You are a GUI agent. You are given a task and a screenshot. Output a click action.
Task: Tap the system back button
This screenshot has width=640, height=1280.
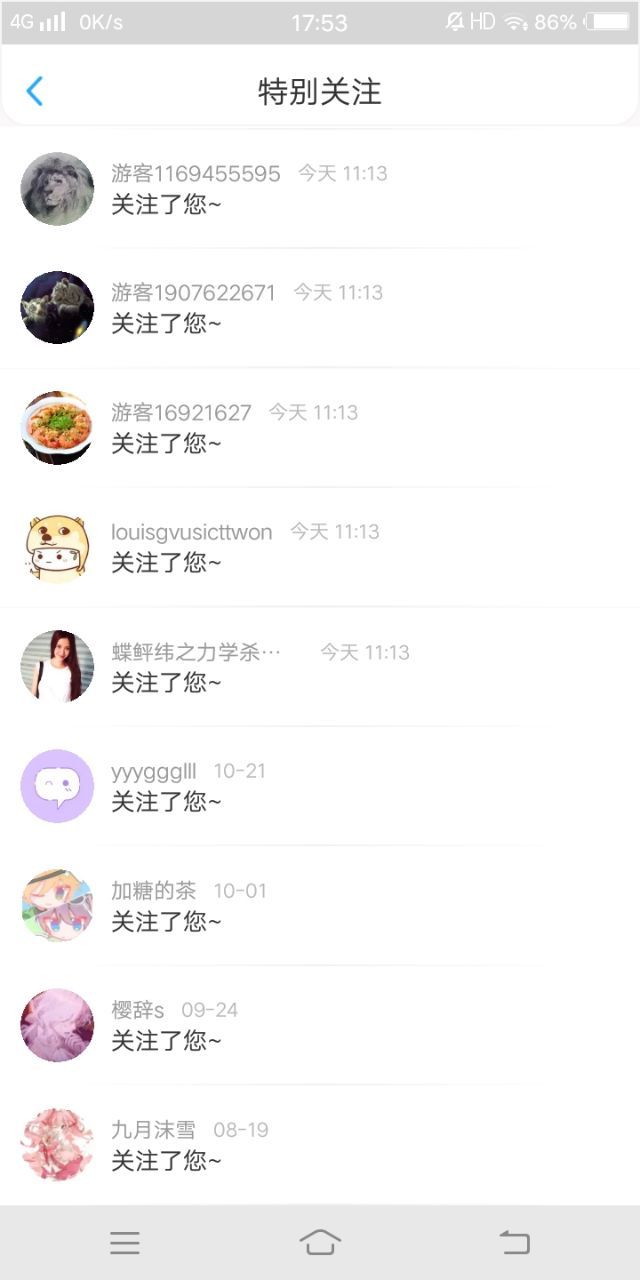[x=514, y=1243]
